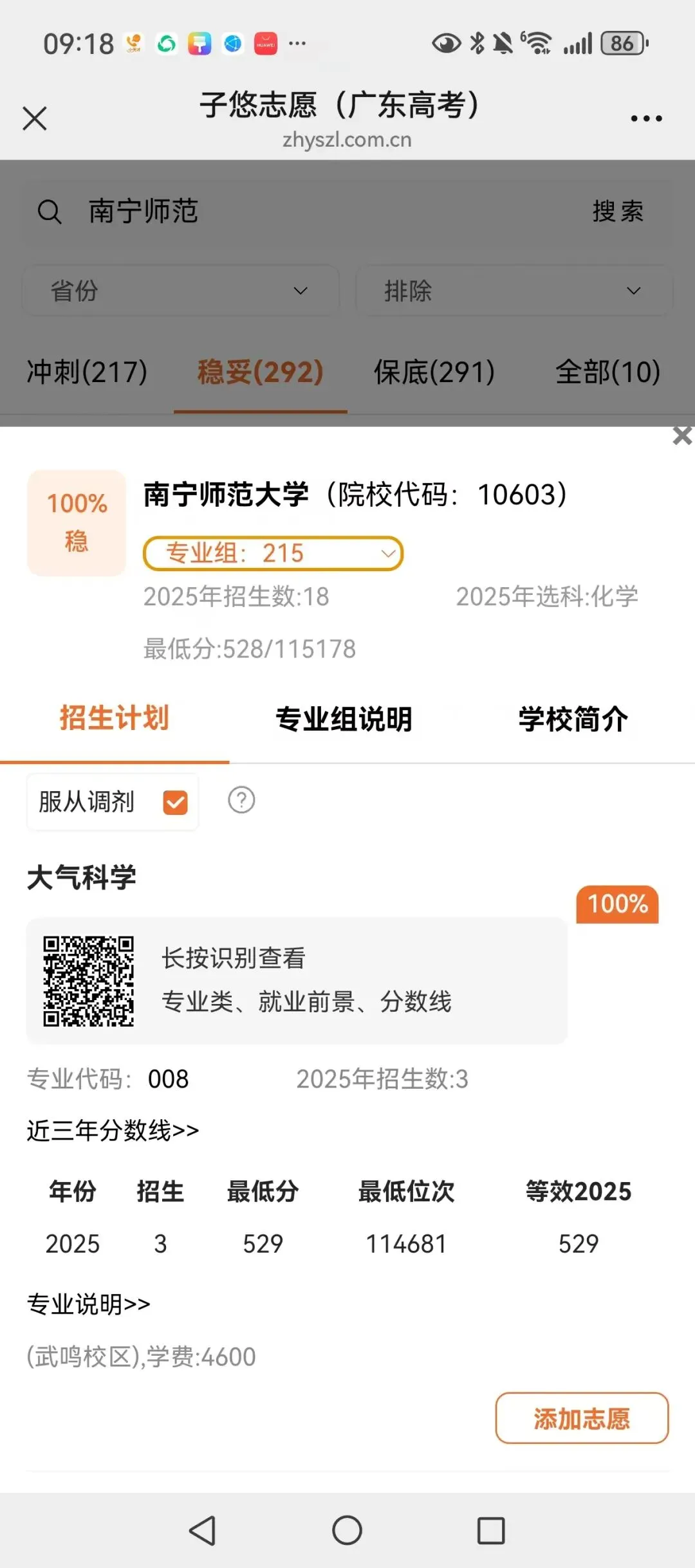Open 专业说明 link
Screen dimensions: 695x1568
point(89,1304)
